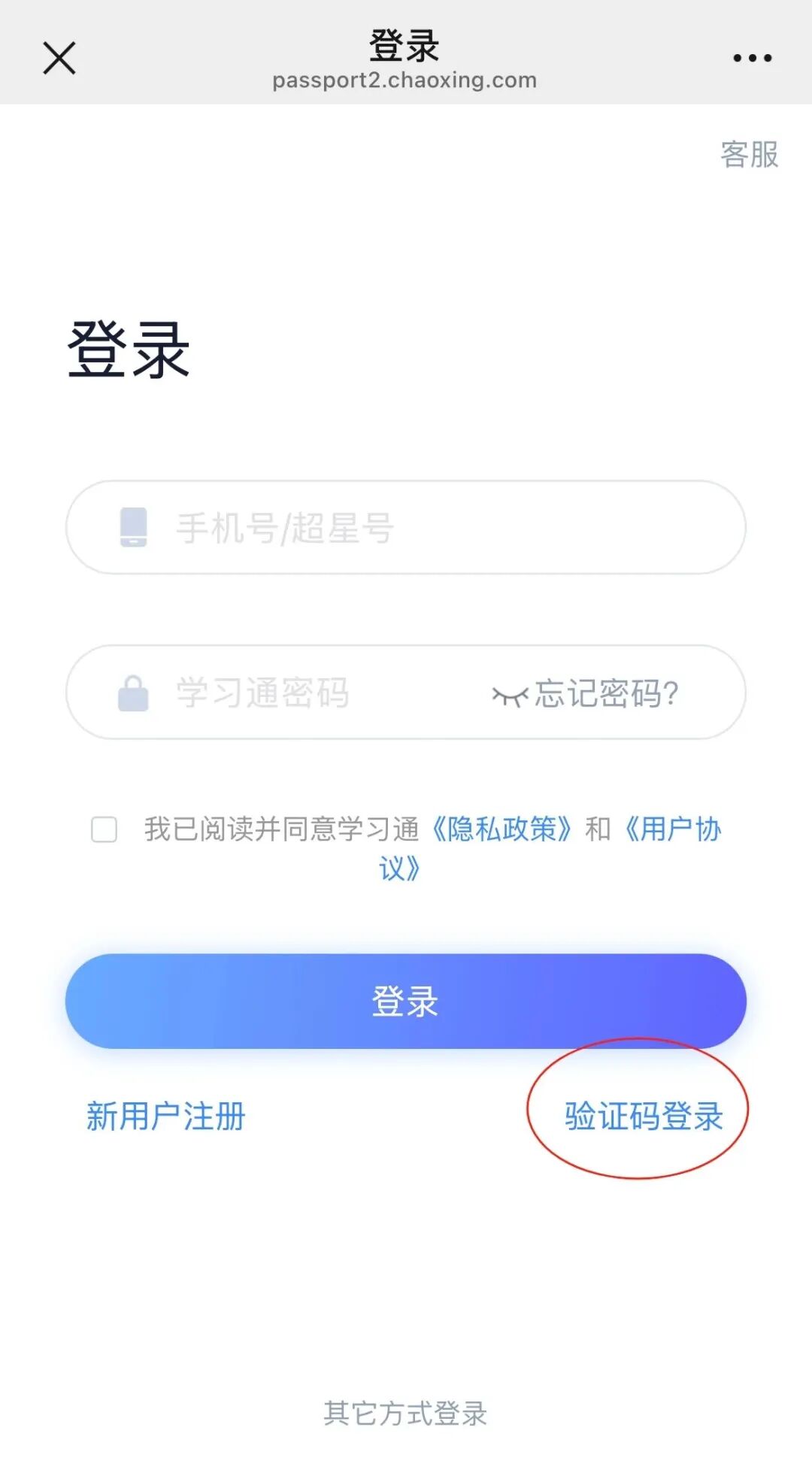Click the passport2.chaoxing.com address label
Viewport: 812px width, 1482px height.
point(406,80)
